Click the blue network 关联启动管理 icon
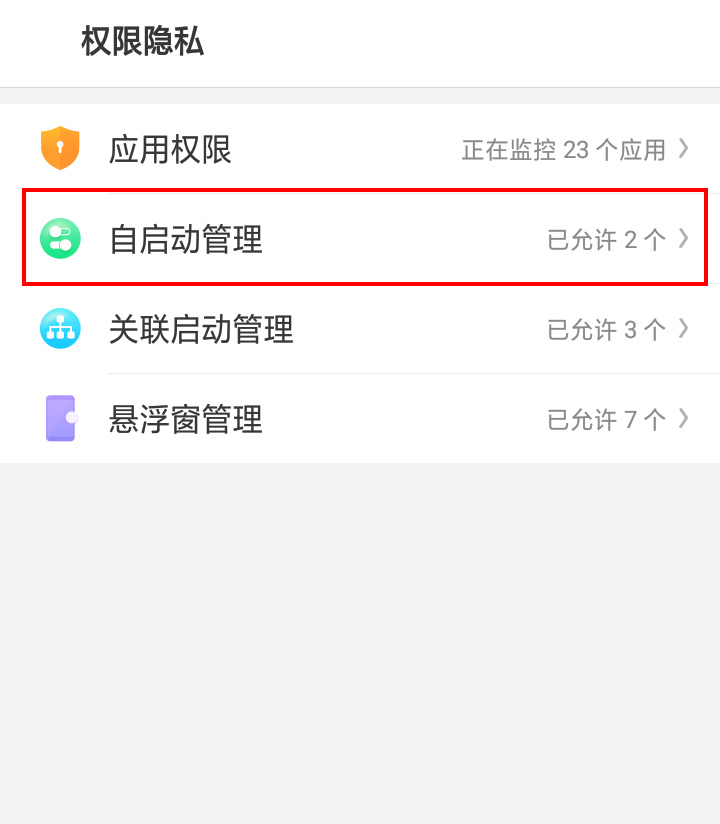The height and width of the screenshot is (824, 720). [x=60, y=328]
